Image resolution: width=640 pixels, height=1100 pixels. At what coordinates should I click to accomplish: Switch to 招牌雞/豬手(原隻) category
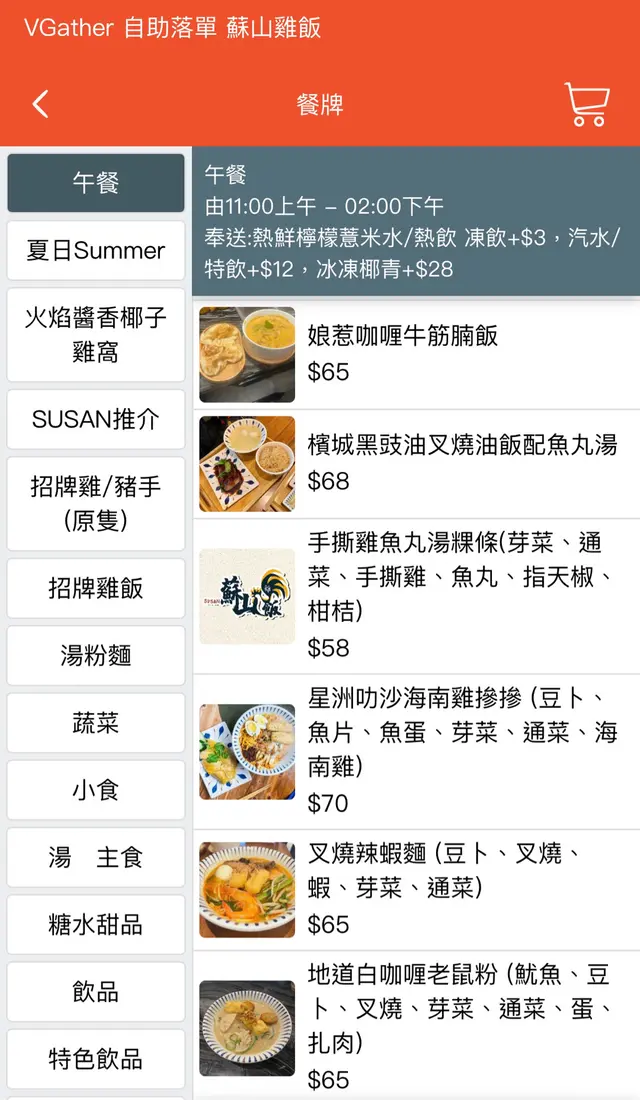[96, 503]
